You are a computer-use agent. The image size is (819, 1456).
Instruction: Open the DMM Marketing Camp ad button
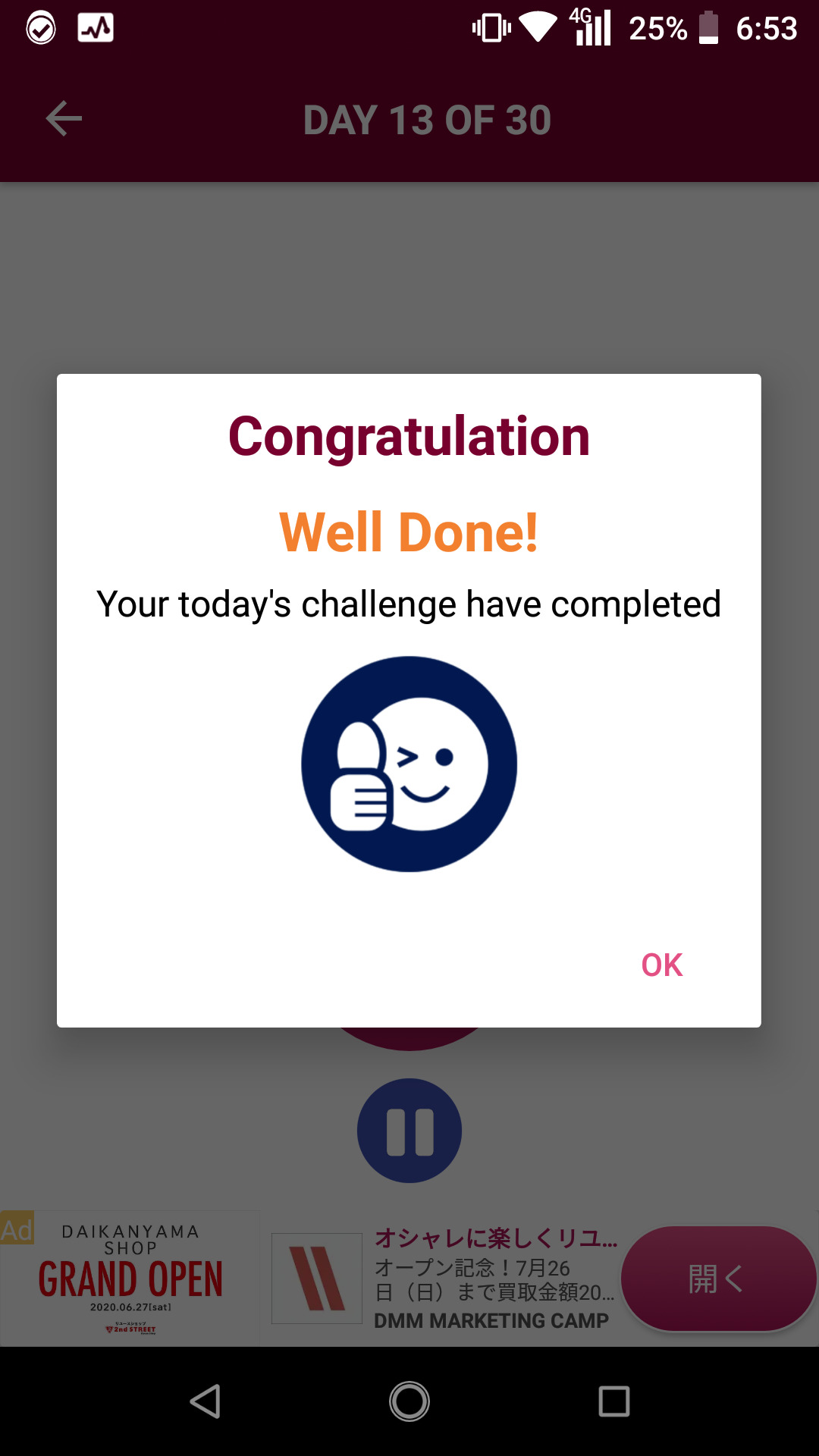pos(717,1279)
